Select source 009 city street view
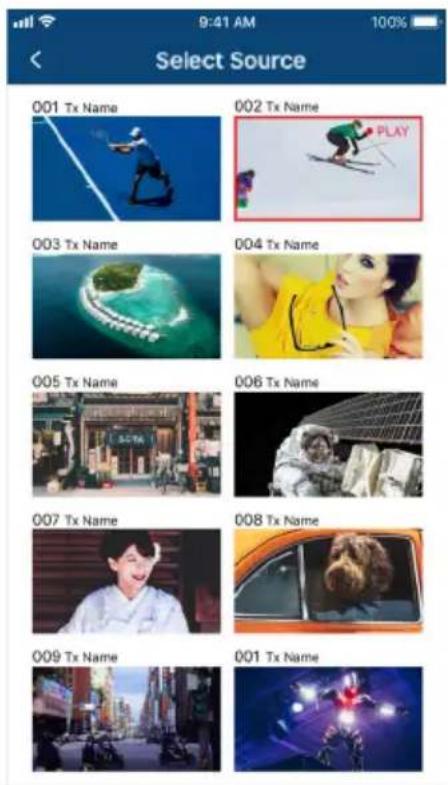Screen dimensions: 448x785 pyautogui.click(x=126, y=719)
